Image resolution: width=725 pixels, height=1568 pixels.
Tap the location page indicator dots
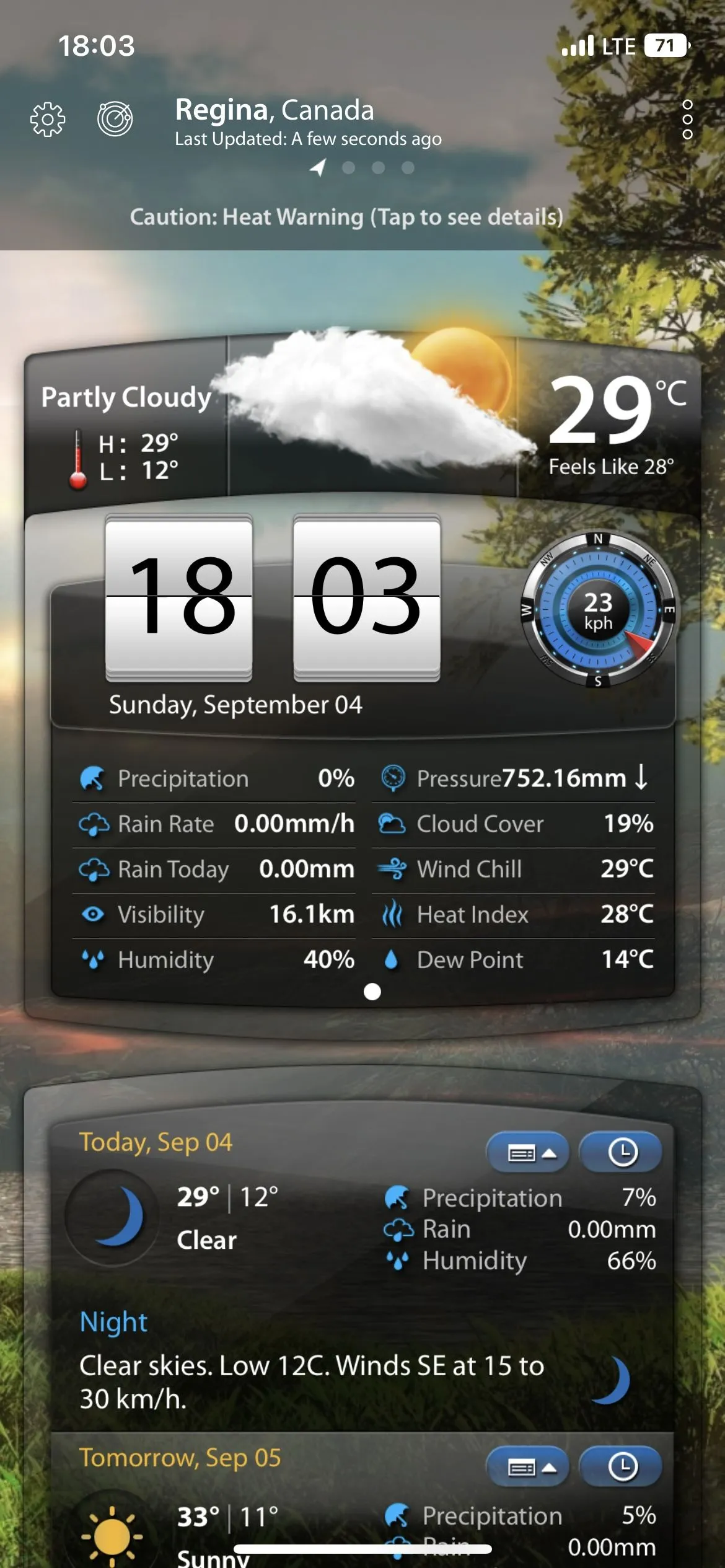click(x=363, y=167)
